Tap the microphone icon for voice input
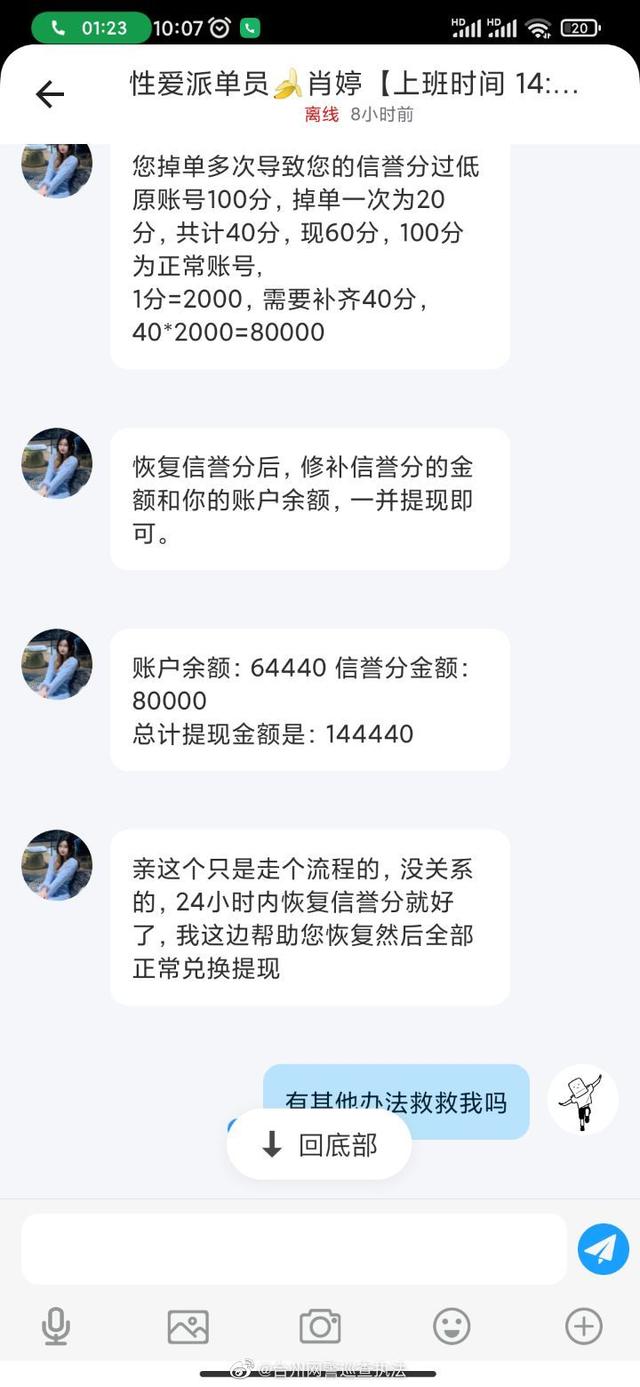Screen dimensions: 640x1387 56,1327
